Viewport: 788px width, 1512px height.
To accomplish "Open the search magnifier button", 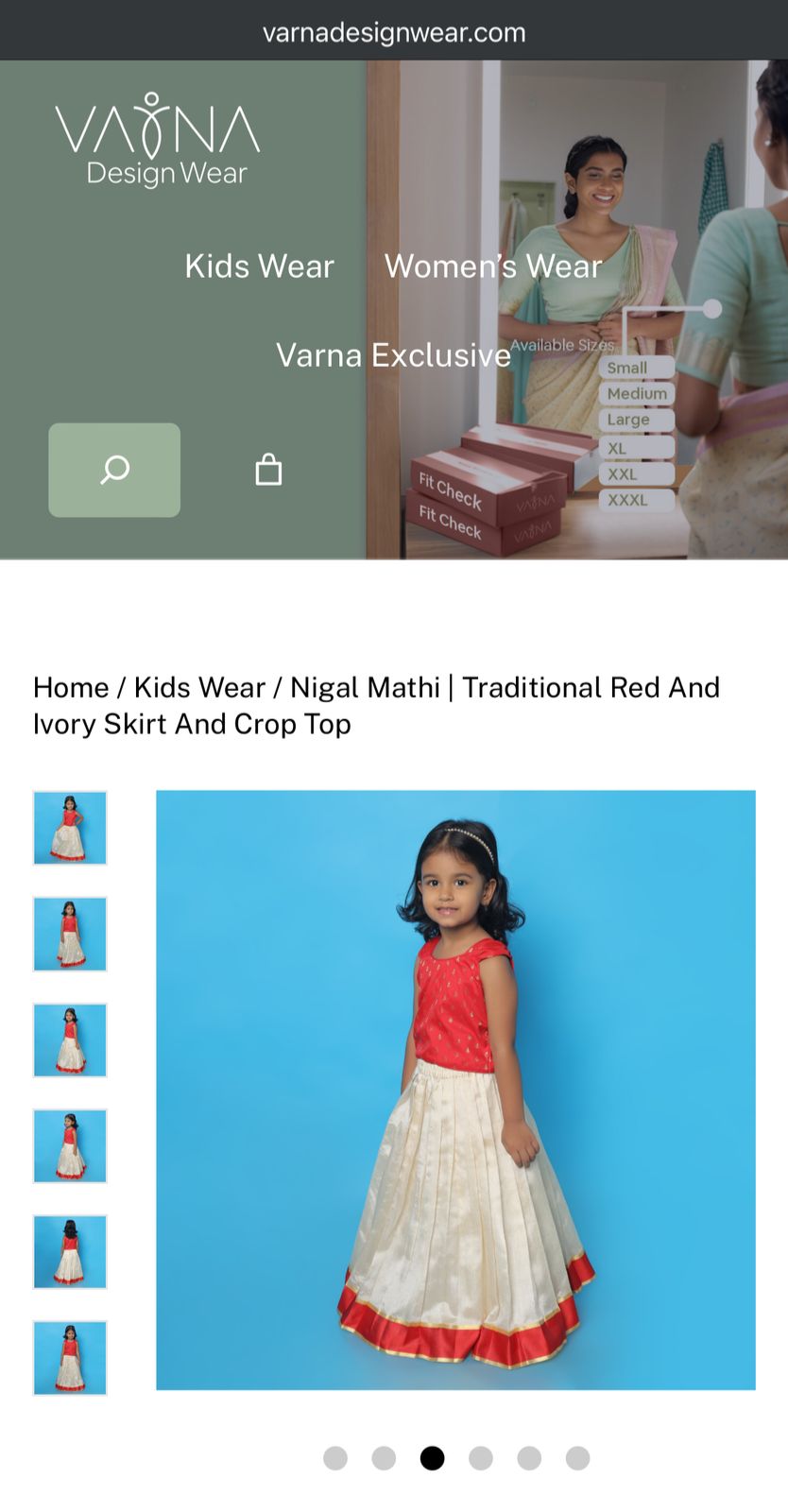I will [x=114, y=470].
